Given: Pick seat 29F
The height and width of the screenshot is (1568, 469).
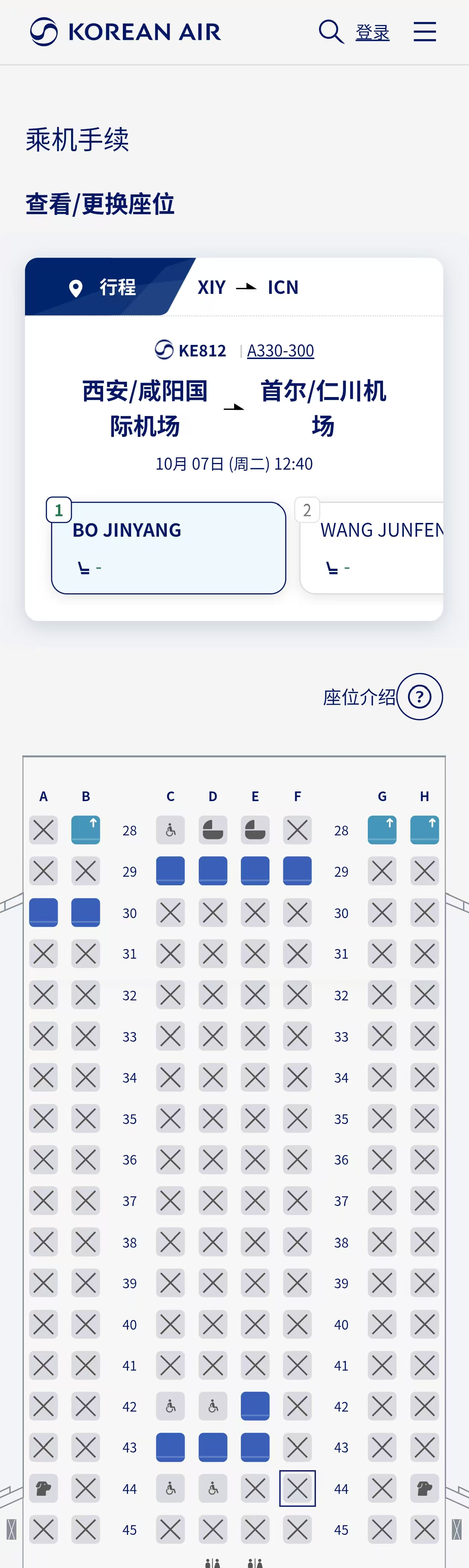Looking at the screenshot, I should [297, 871].
